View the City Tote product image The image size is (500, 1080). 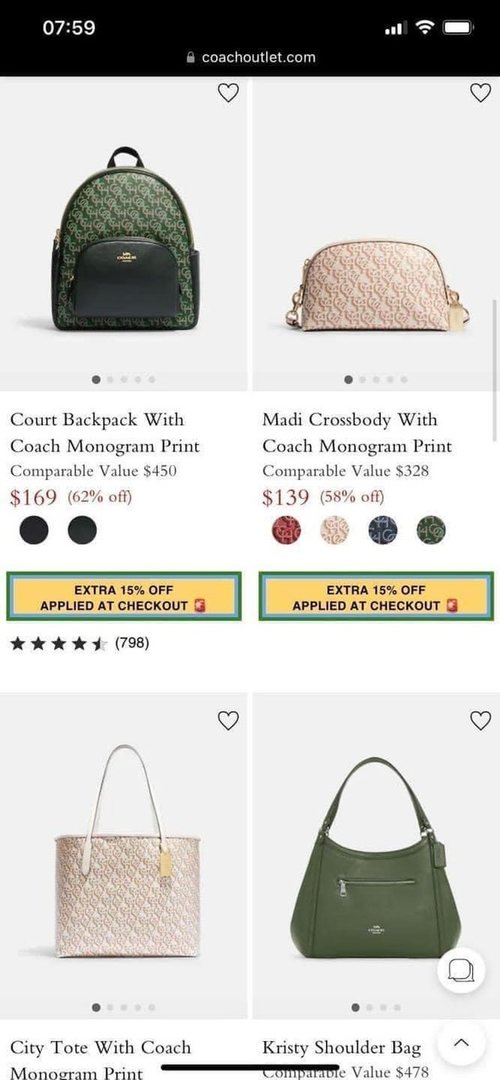tap(127, 851)
